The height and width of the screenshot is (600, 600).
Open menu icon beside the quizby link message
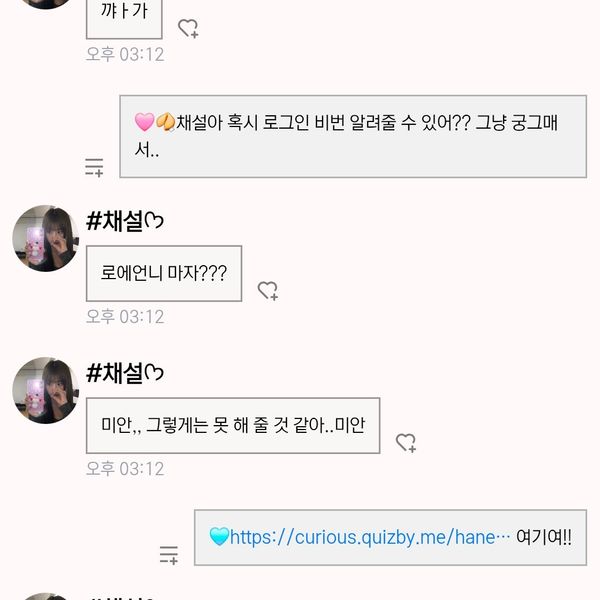point(169,553)
